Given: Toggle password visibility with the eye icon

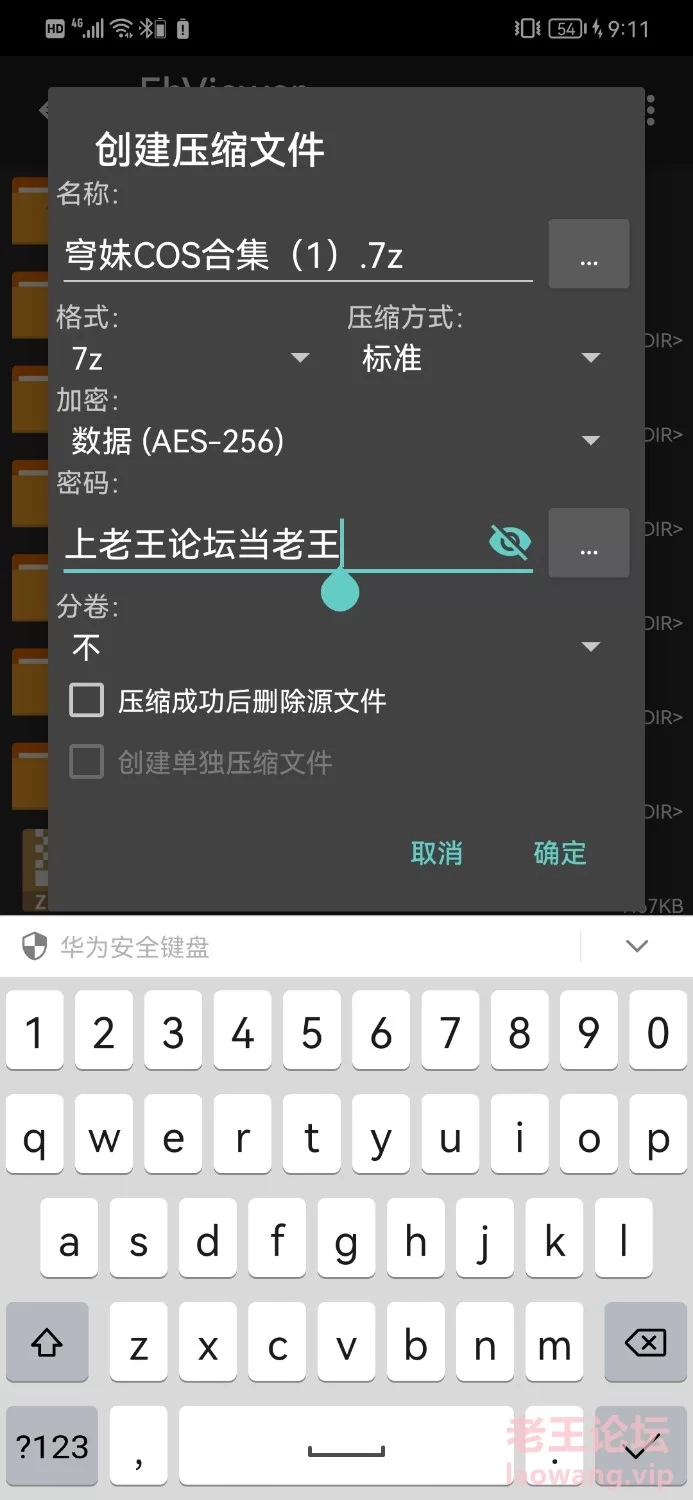Looking at the screenshot, I should [510, 543].
